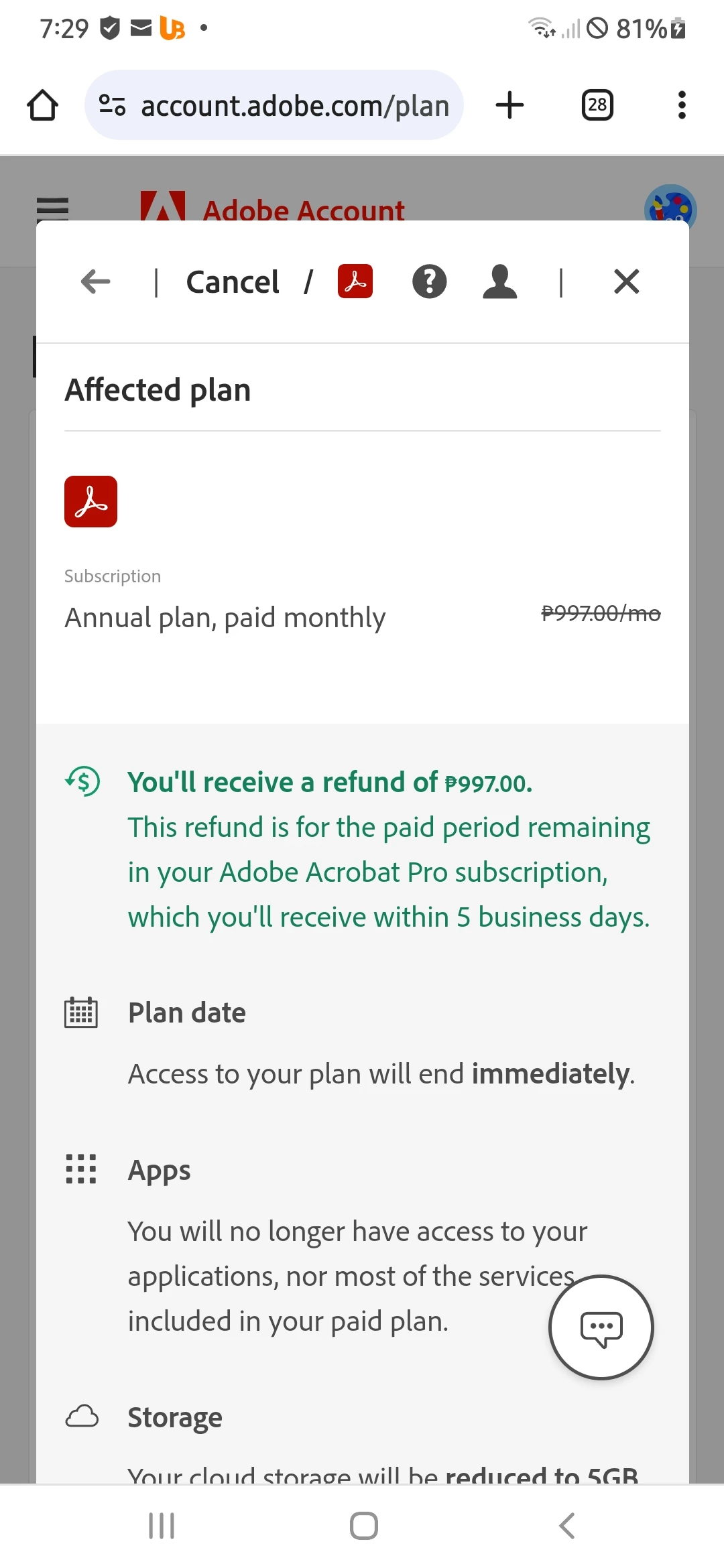Open a new browser tab
The image size is (724, 1568).
(509, 105)
